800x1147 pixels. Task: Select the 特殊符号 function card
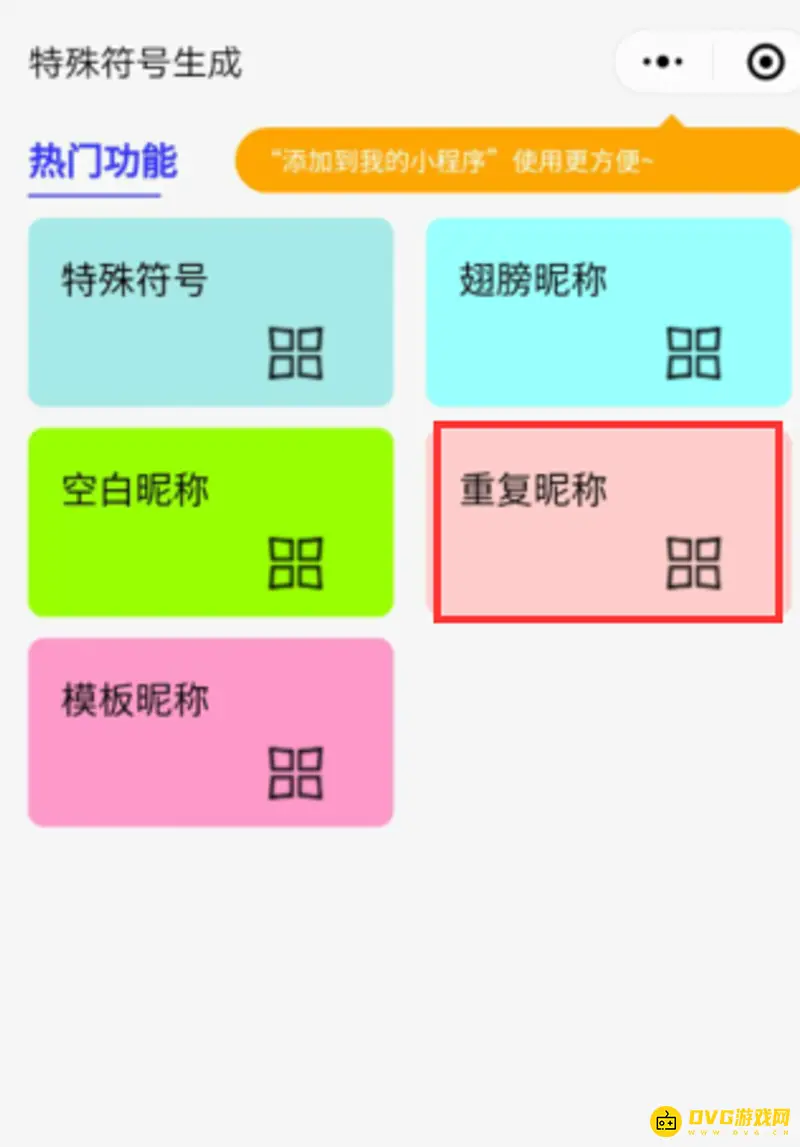point(210,312)
